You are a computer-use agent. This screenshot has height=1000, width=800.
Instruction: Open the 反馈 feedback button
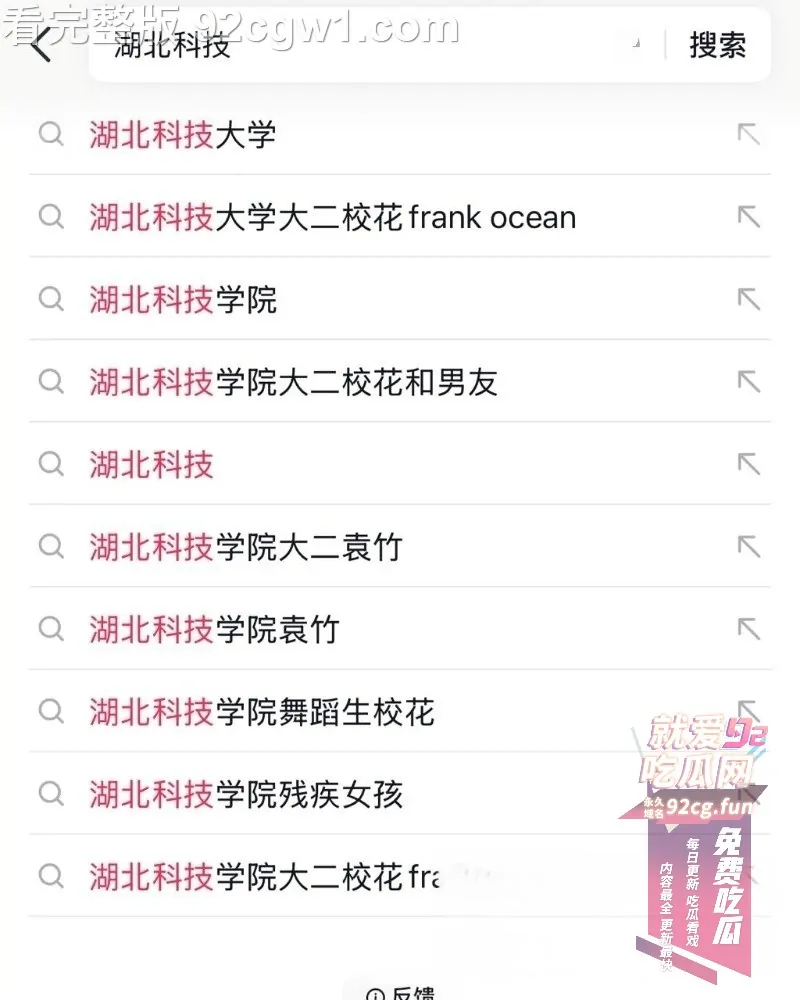coord(400,992)
